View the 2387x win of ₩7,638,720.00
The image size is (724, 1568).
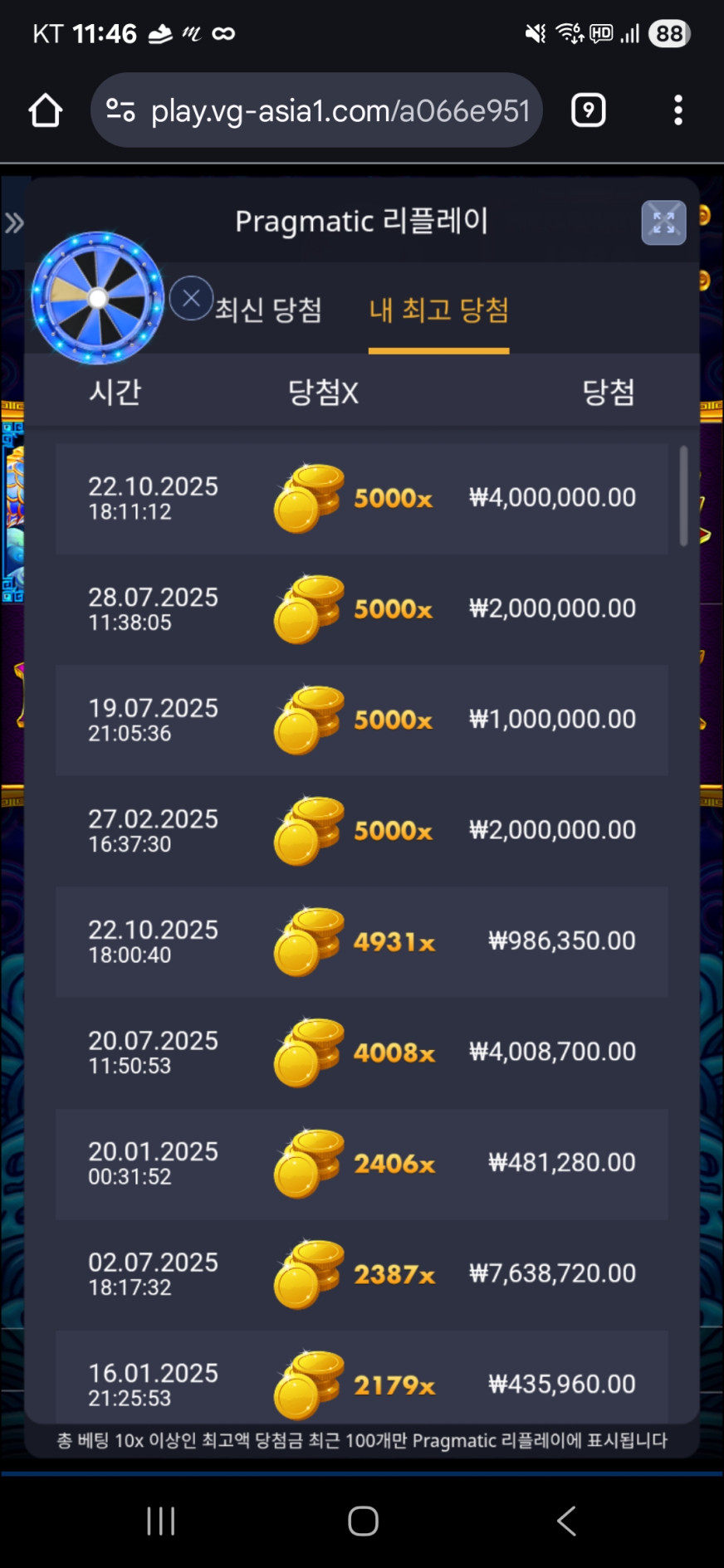(361, 1274)
